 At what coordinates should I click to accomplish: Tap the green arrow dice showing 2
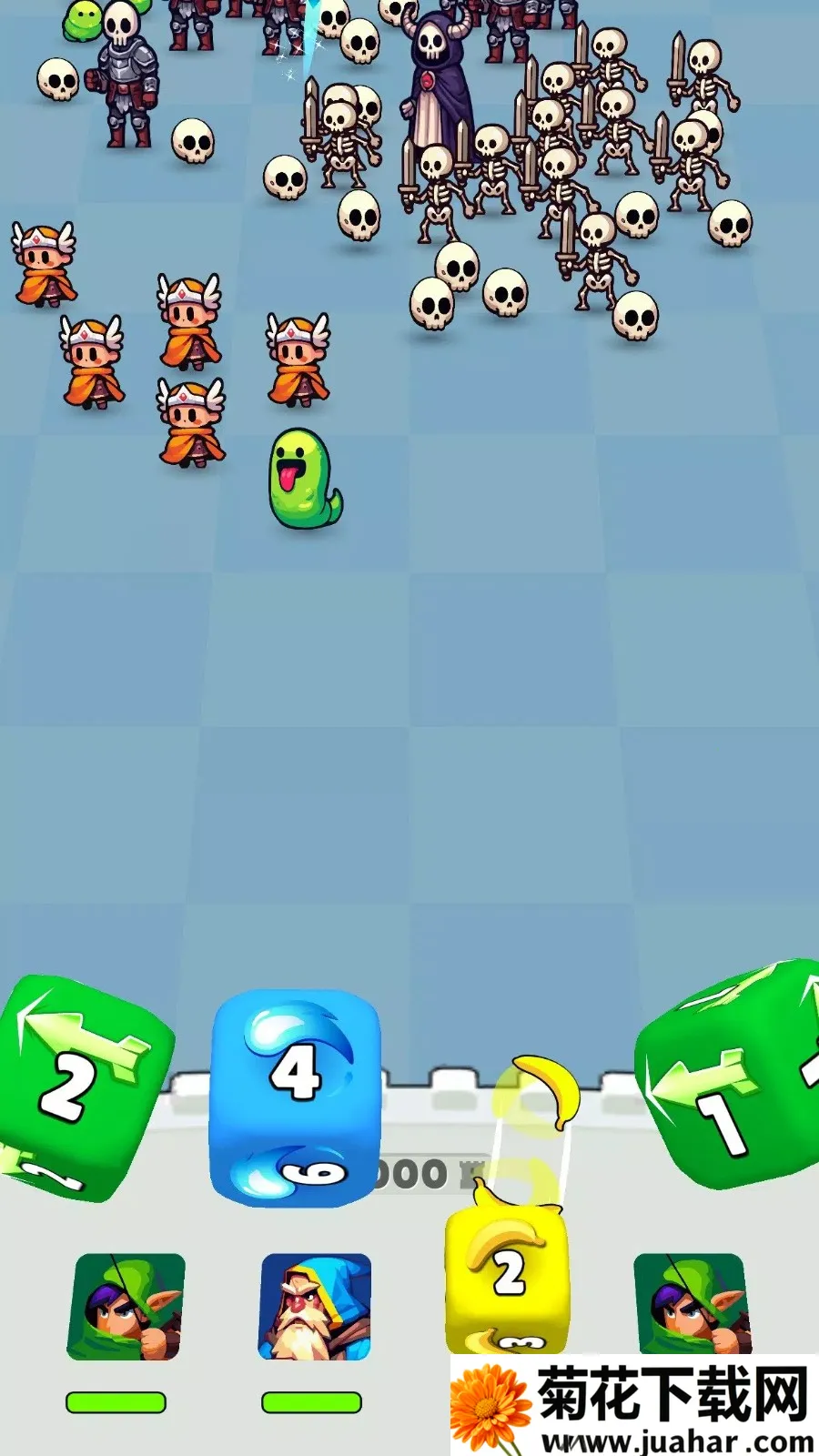(80, 1087)
